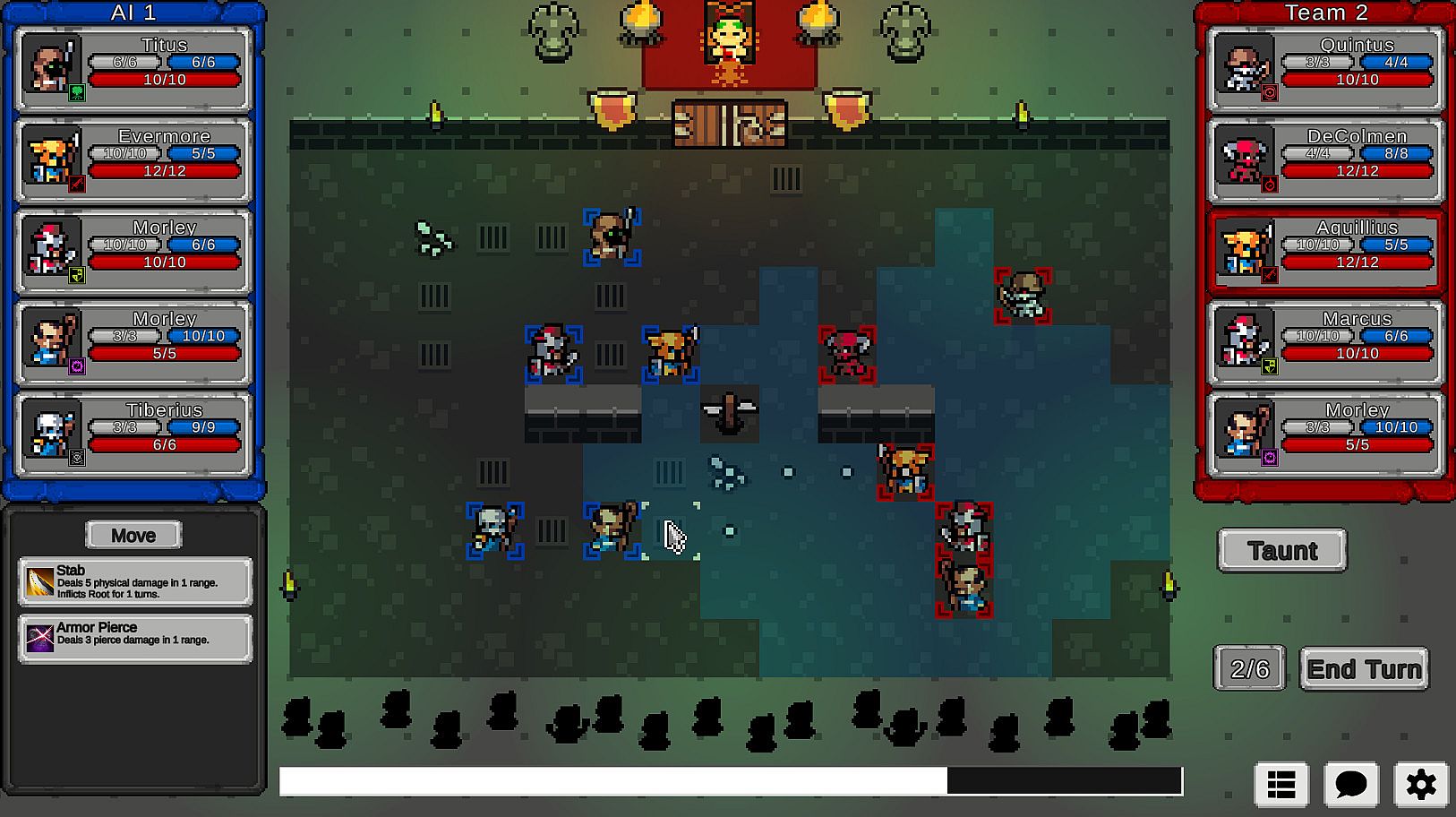Select Quintus unit card
This screenshot has width=1456, height=817.
[x=1324, y=69]
